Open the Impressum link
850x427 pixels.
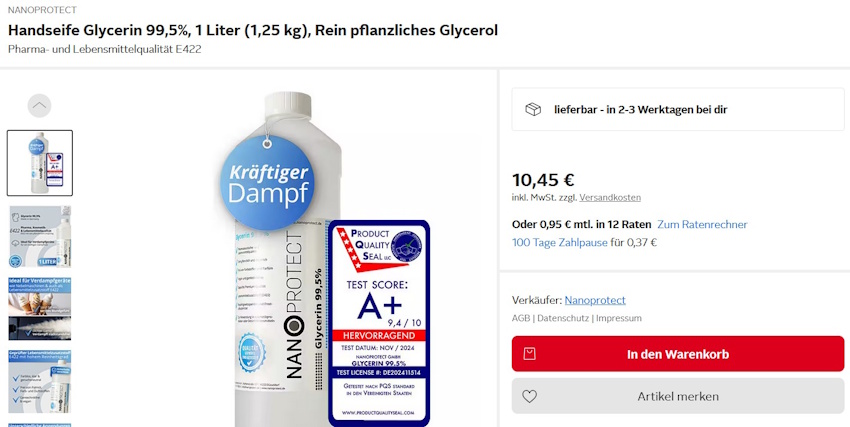pyautogui.click(x=618, y=318)
